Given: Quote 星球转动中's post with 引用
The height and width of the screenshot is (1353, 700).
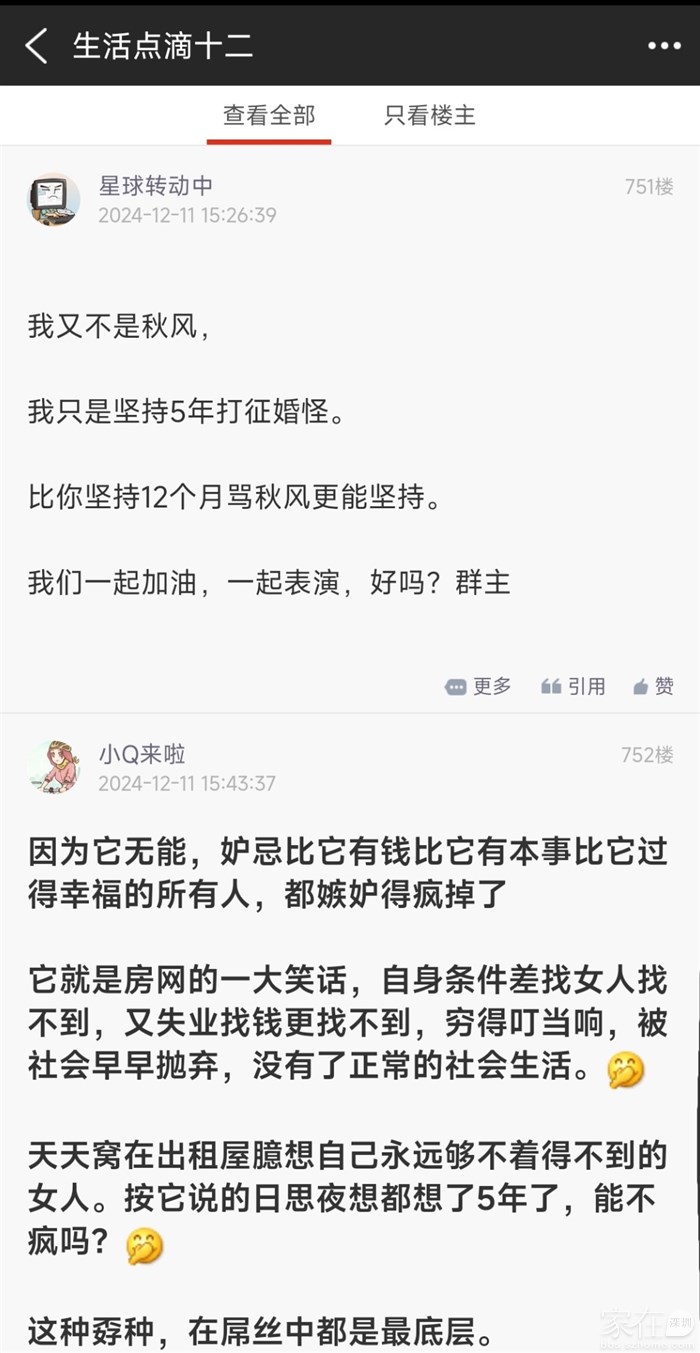Looking at the screenshot, I should click(x=573, y=686).
